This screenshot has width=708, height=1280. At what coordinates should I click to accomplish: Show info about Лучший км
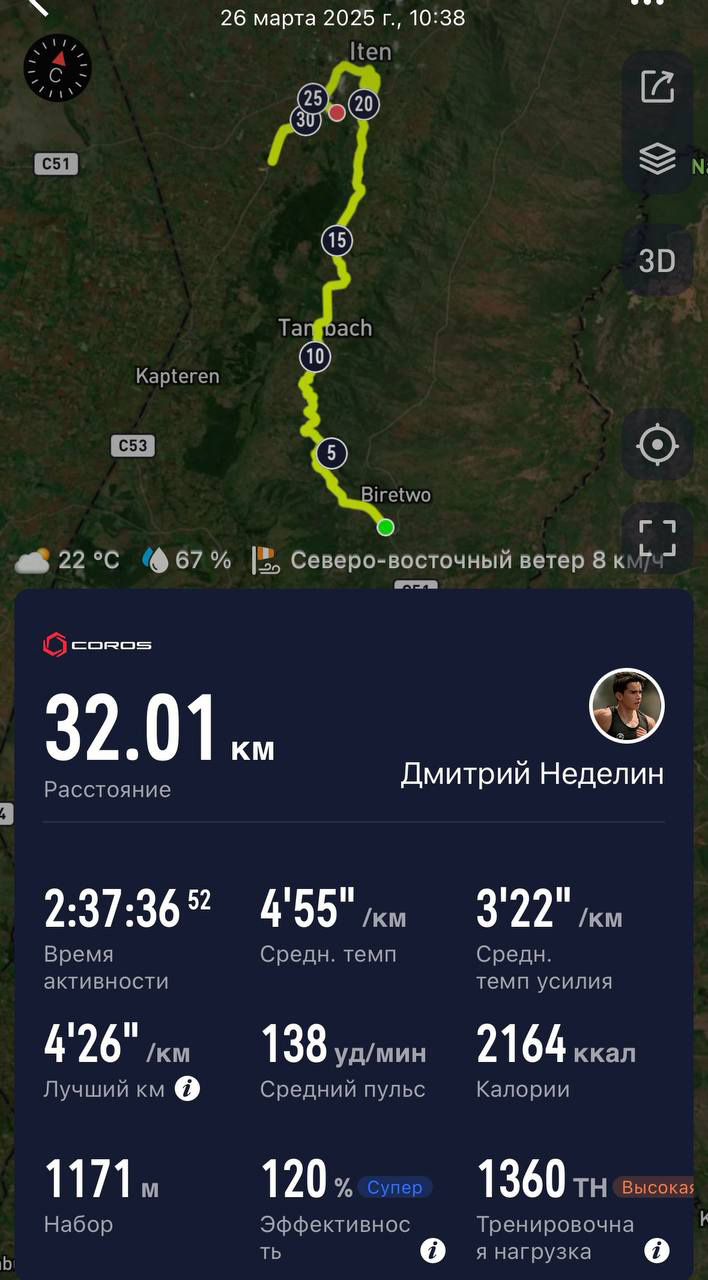(187, 1089)
